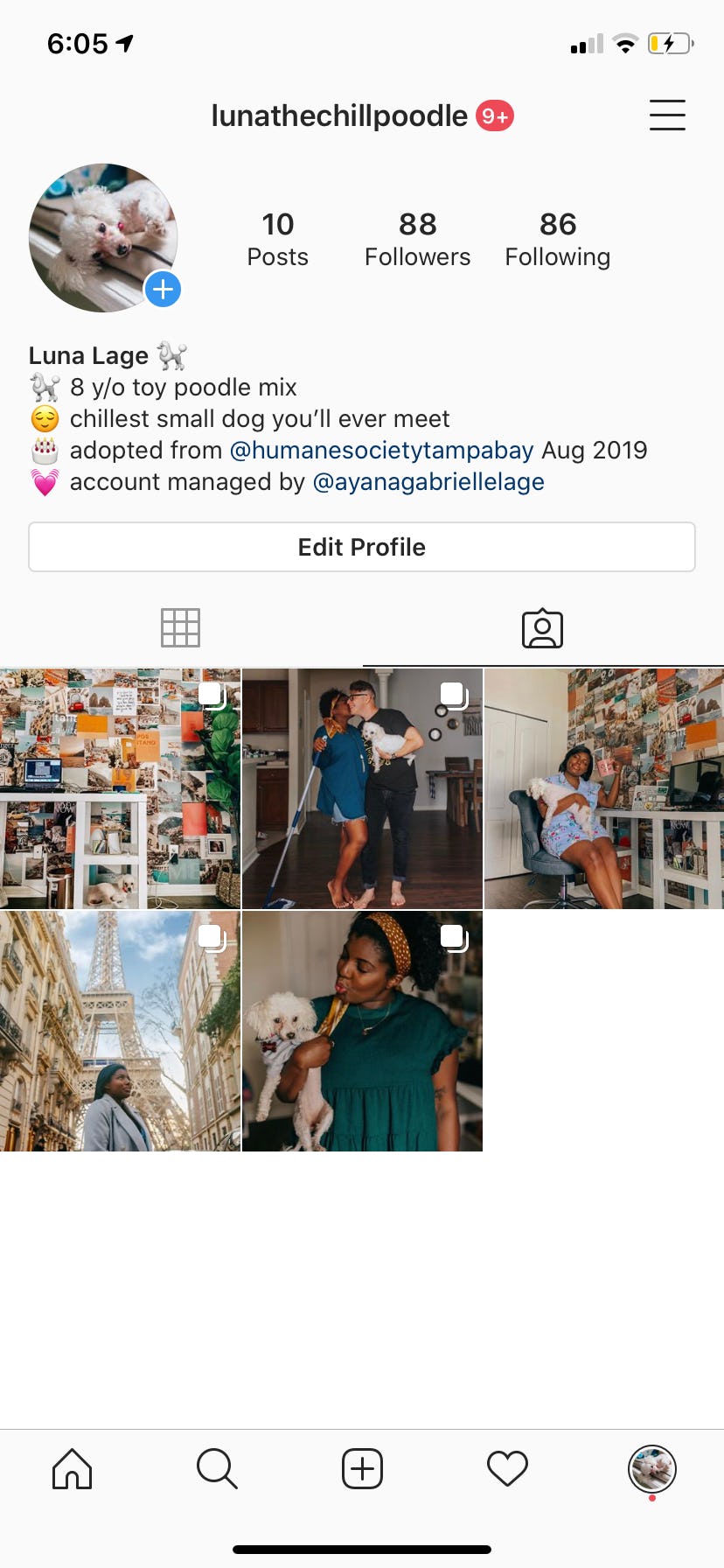The width and height of the screenshot is (724, 1568).
Task: Open the collage wall post thumbnail
Action: pyautogui.click(x=120, y=787)
